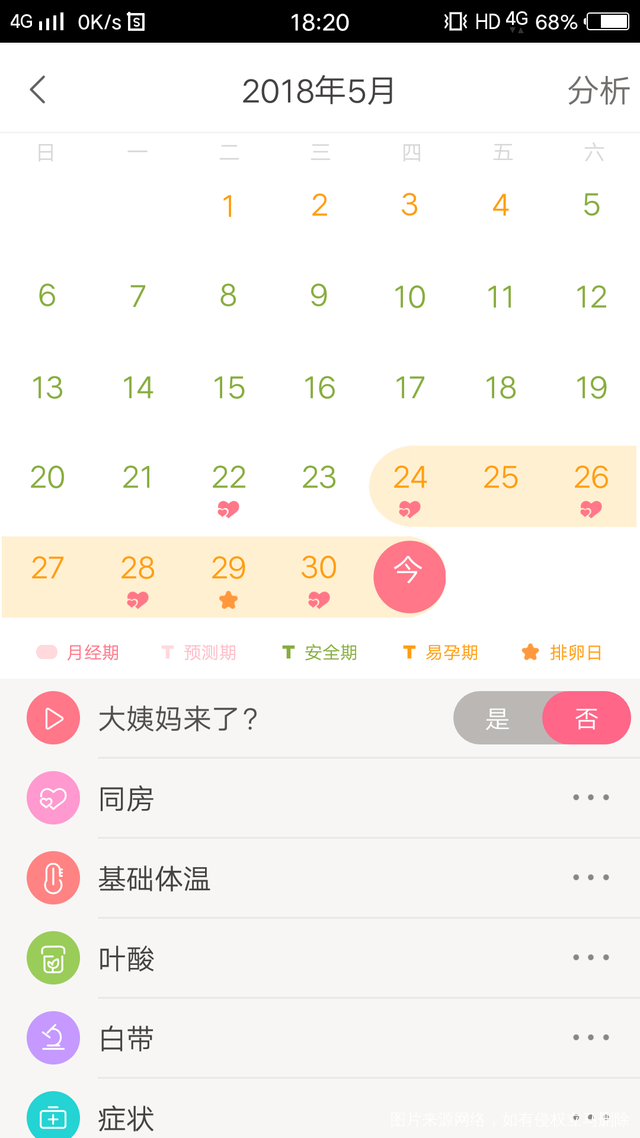
Task: Go back using the top-left arrow
Action: click(x=38, y=90)
